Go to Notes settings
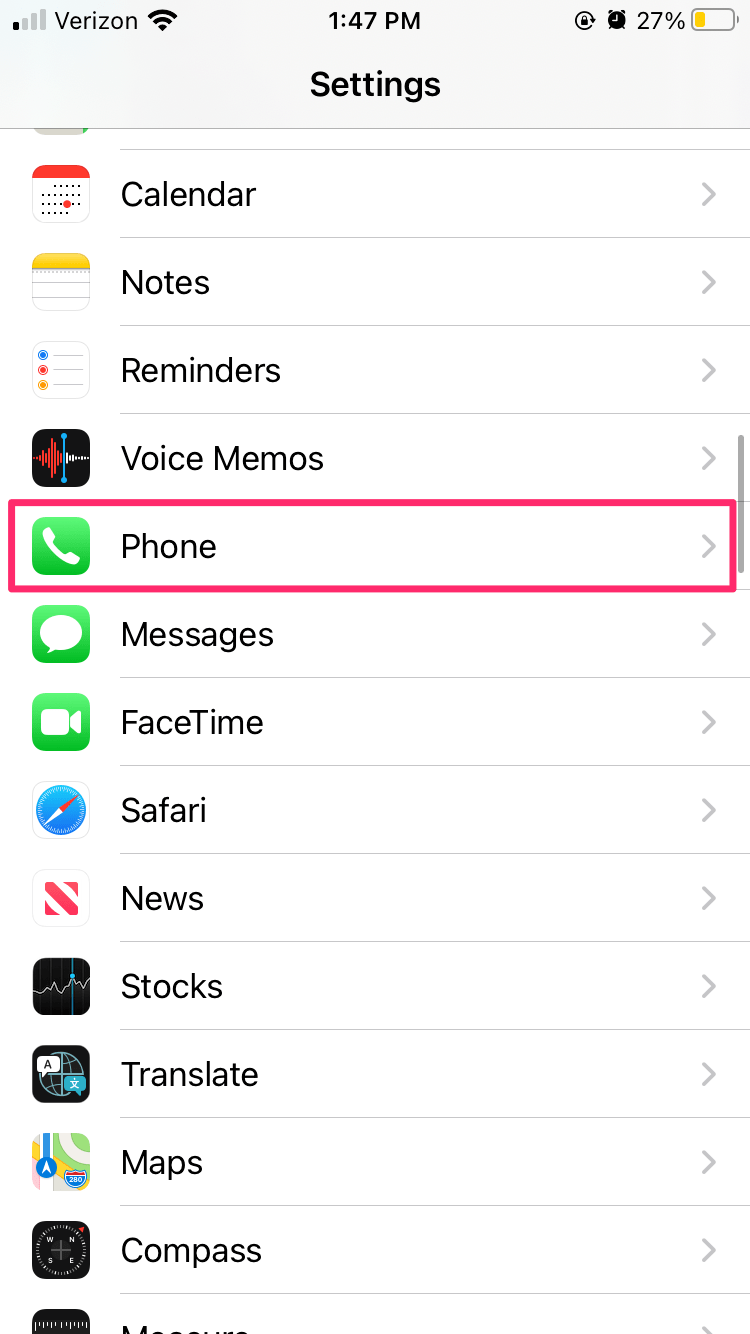 [375, 282]
